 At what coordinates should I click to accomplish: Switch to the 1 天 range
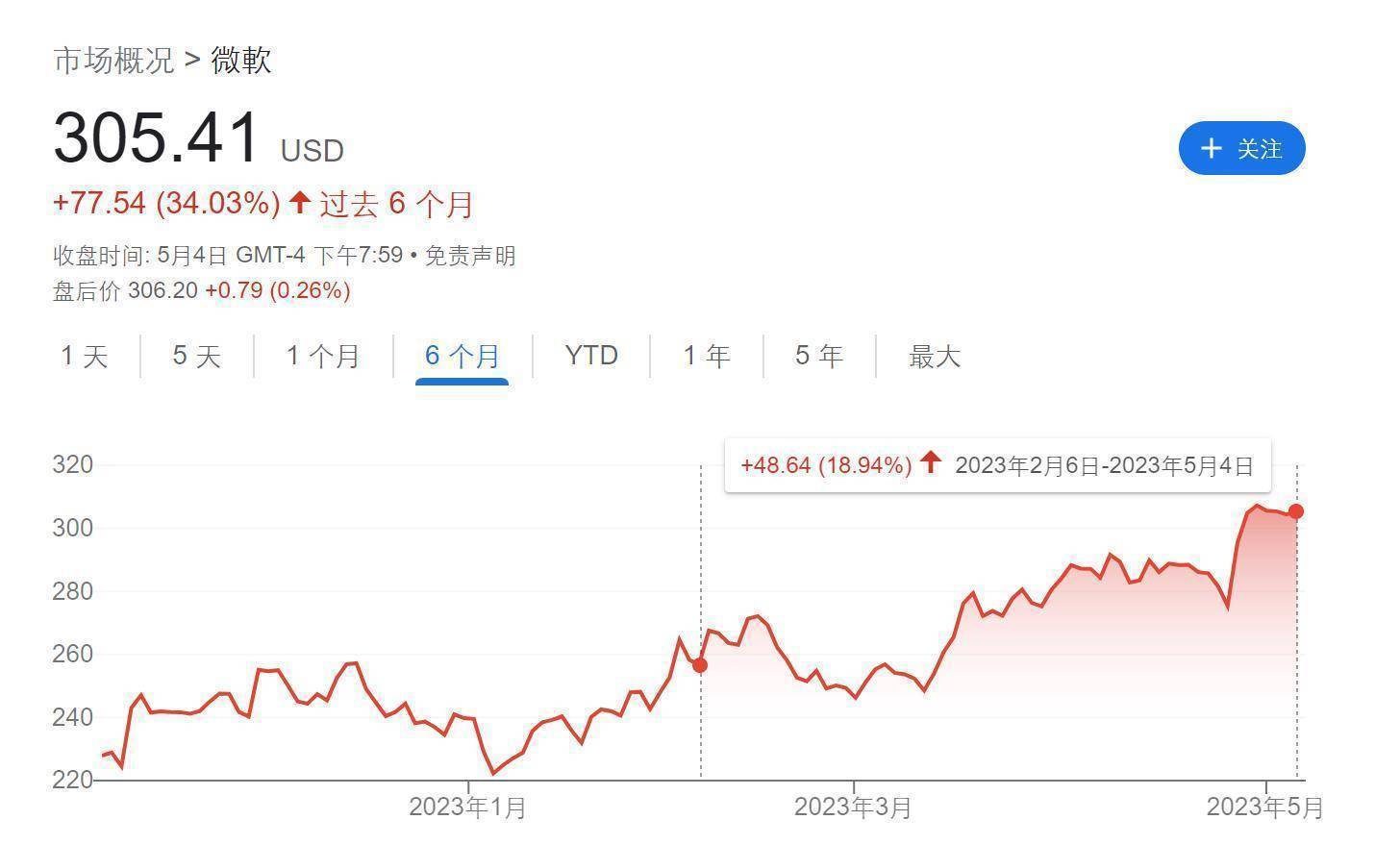tap(85, 357)
